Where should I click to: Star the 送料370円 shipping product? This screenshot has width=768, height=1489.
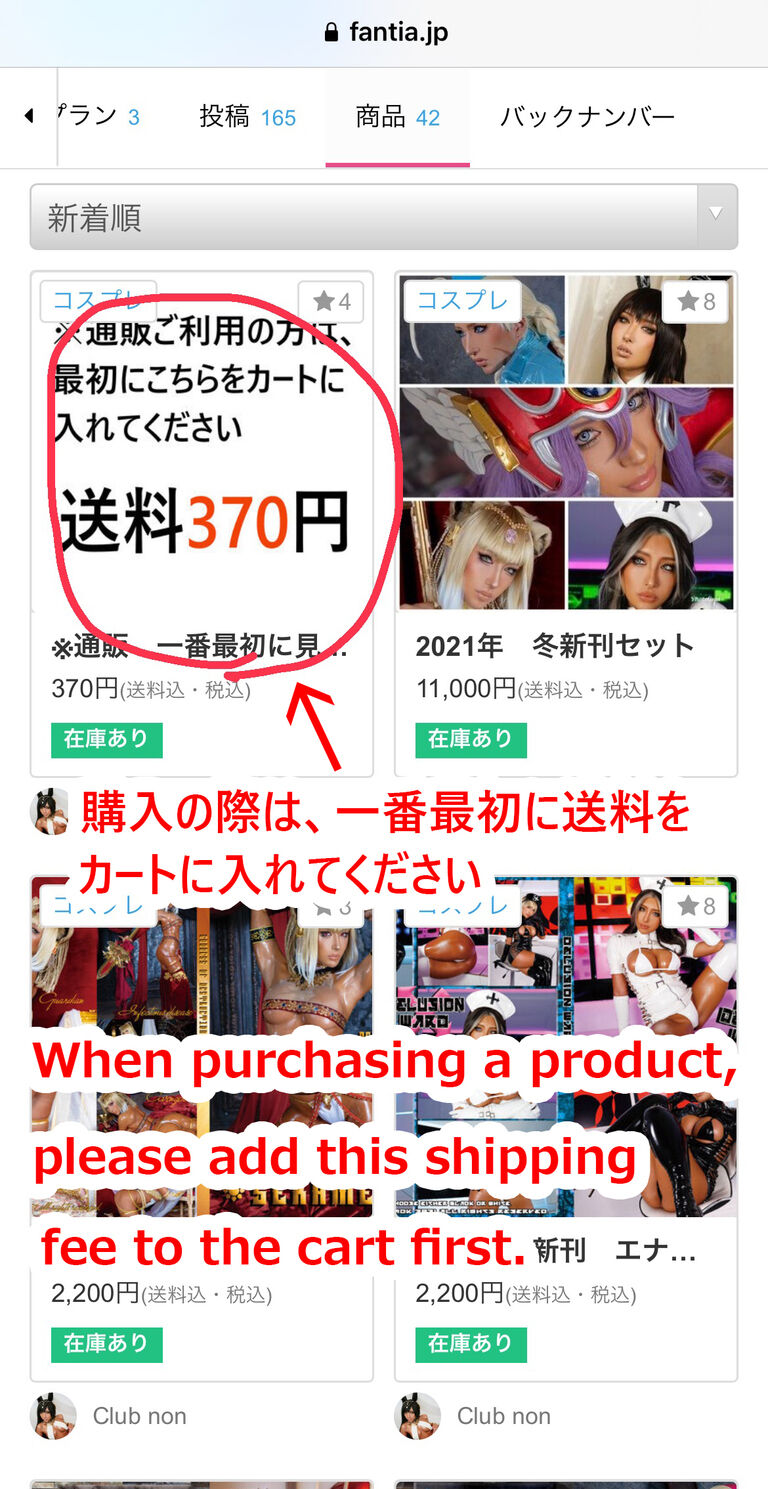pyautogui.click(x=332, y=301)
